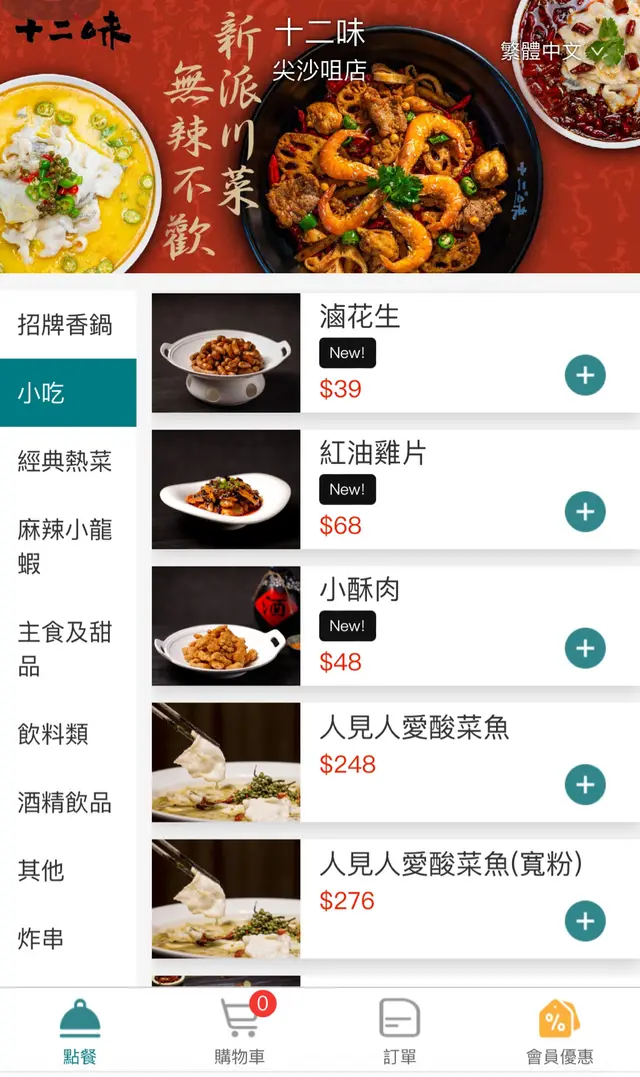
Task: Add 滷花生 to the cart
Action: coord(585,376)
